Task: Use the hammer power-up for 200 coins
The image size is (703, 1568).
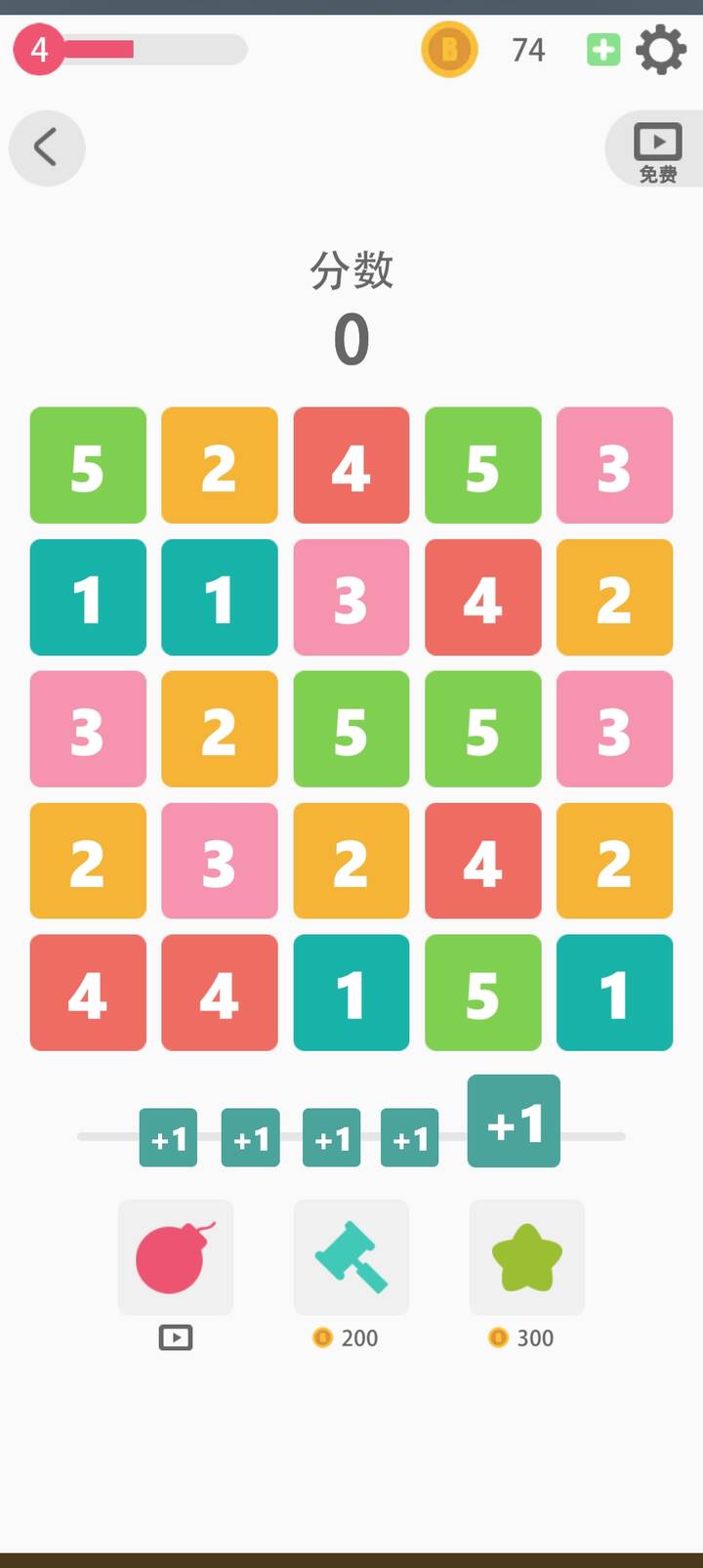Action: point(351,1257)
